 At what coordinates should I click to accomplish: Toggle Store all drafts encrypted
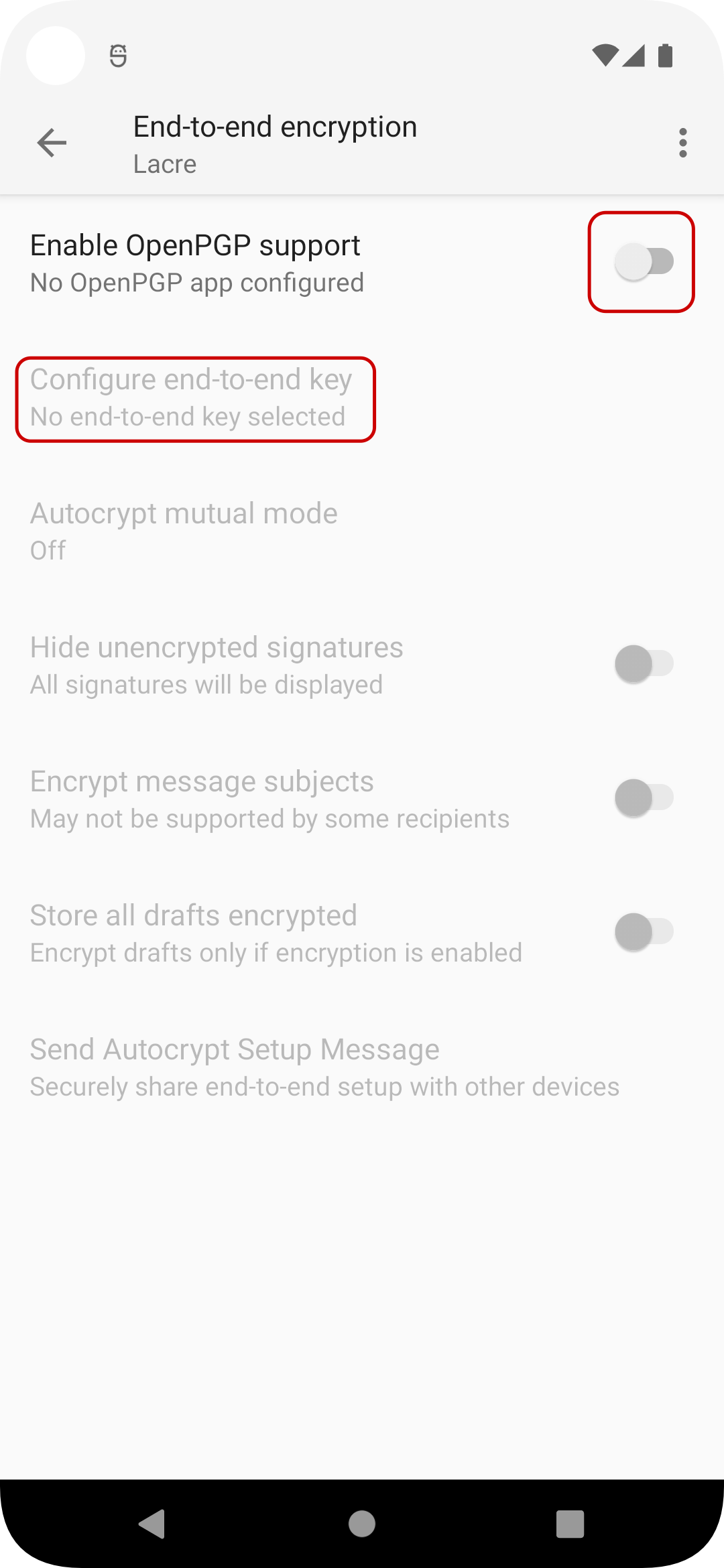point(644,932)
